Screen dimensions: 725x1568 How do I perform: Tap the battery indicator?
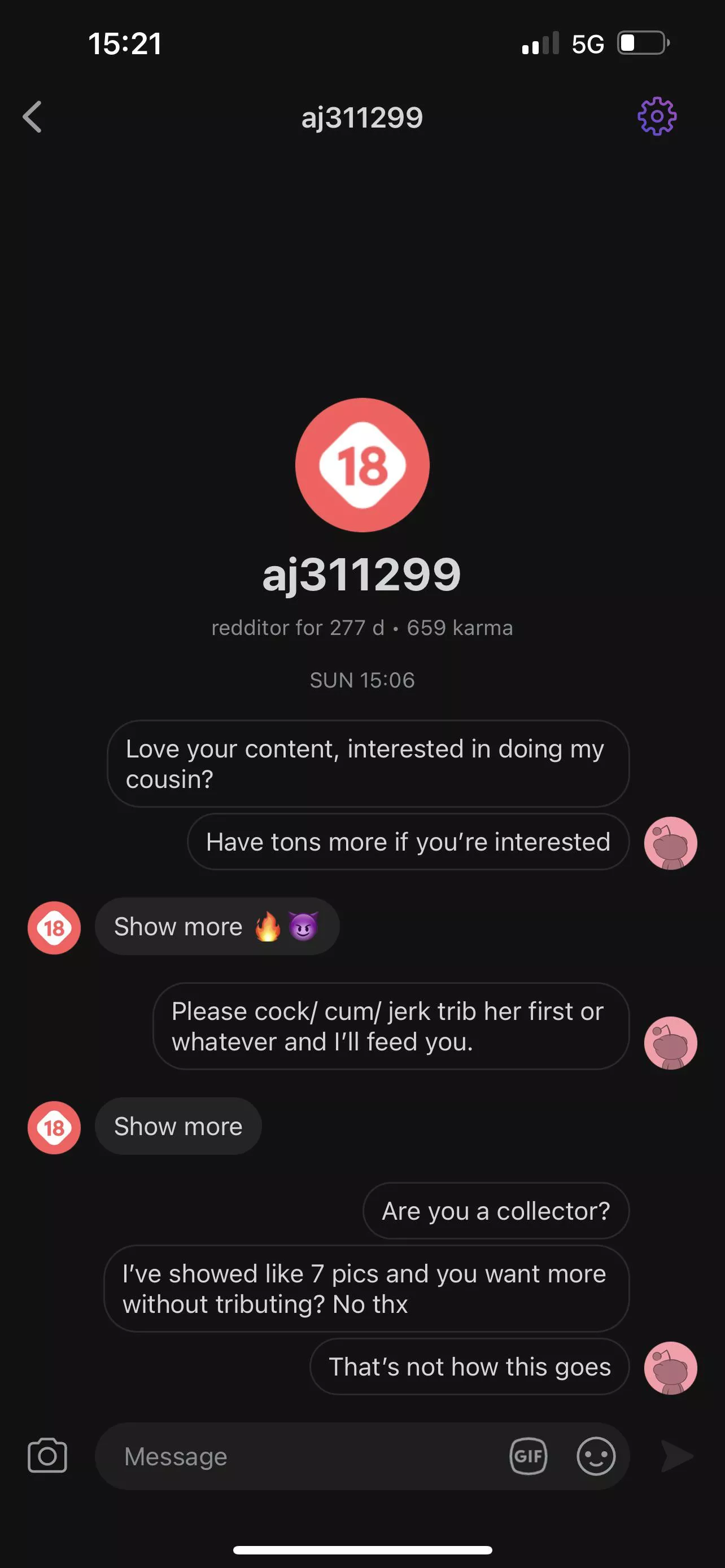coord(641,42)
